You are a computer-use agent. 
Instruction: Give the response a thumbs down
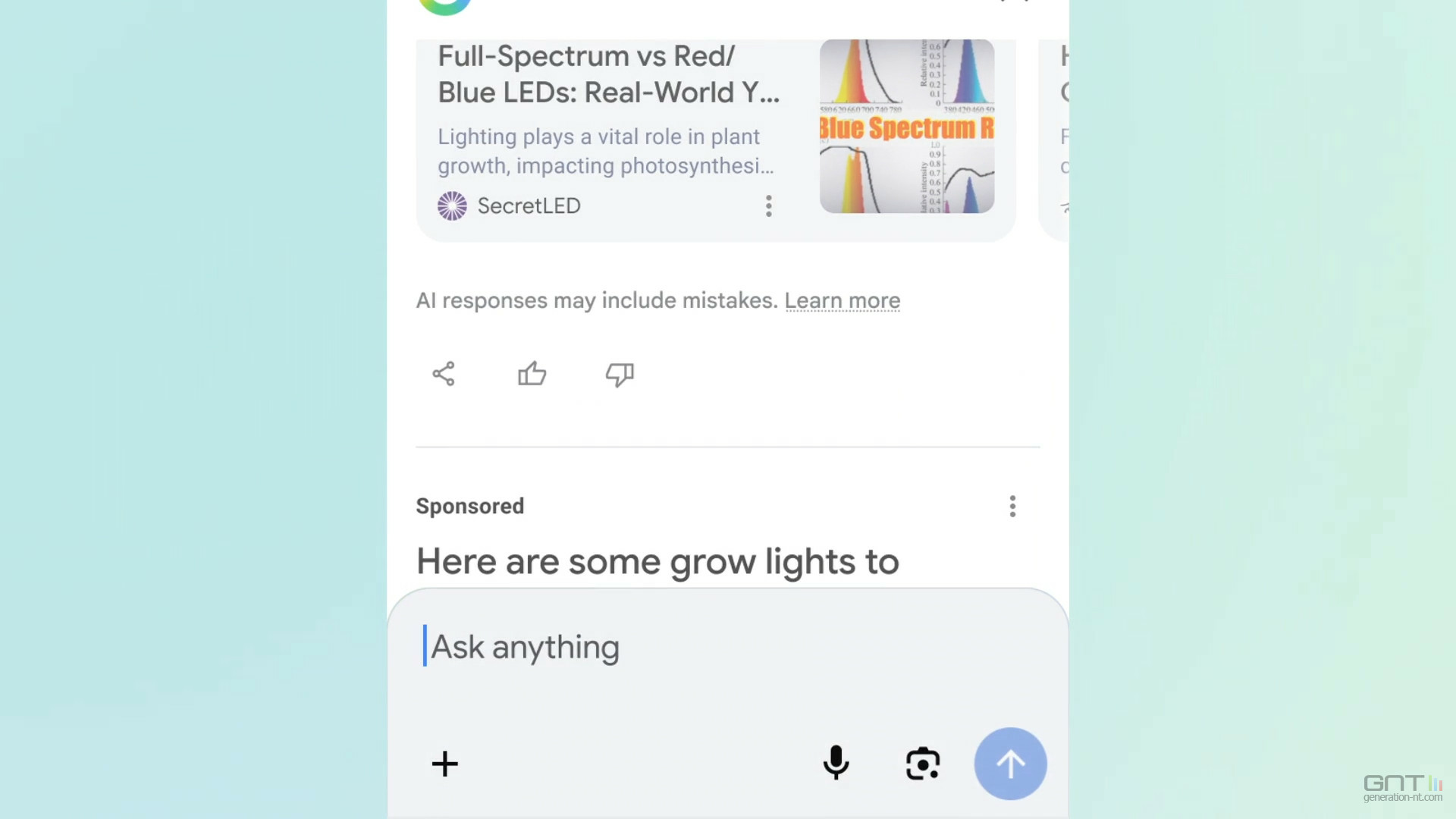[620, 374]
